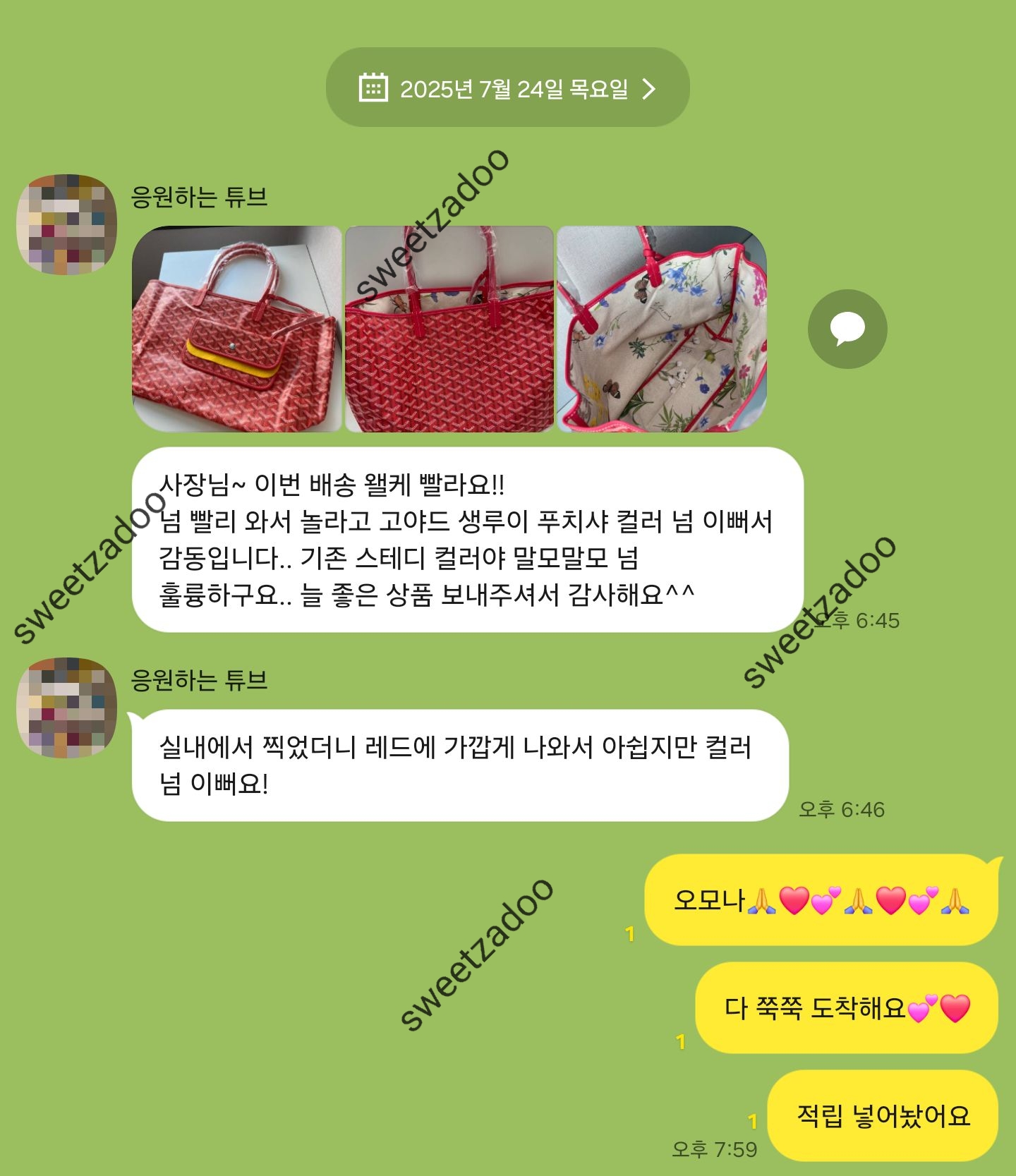
Task: Open the date picker for 2025년 7월 24일
Action: point(507,88)
